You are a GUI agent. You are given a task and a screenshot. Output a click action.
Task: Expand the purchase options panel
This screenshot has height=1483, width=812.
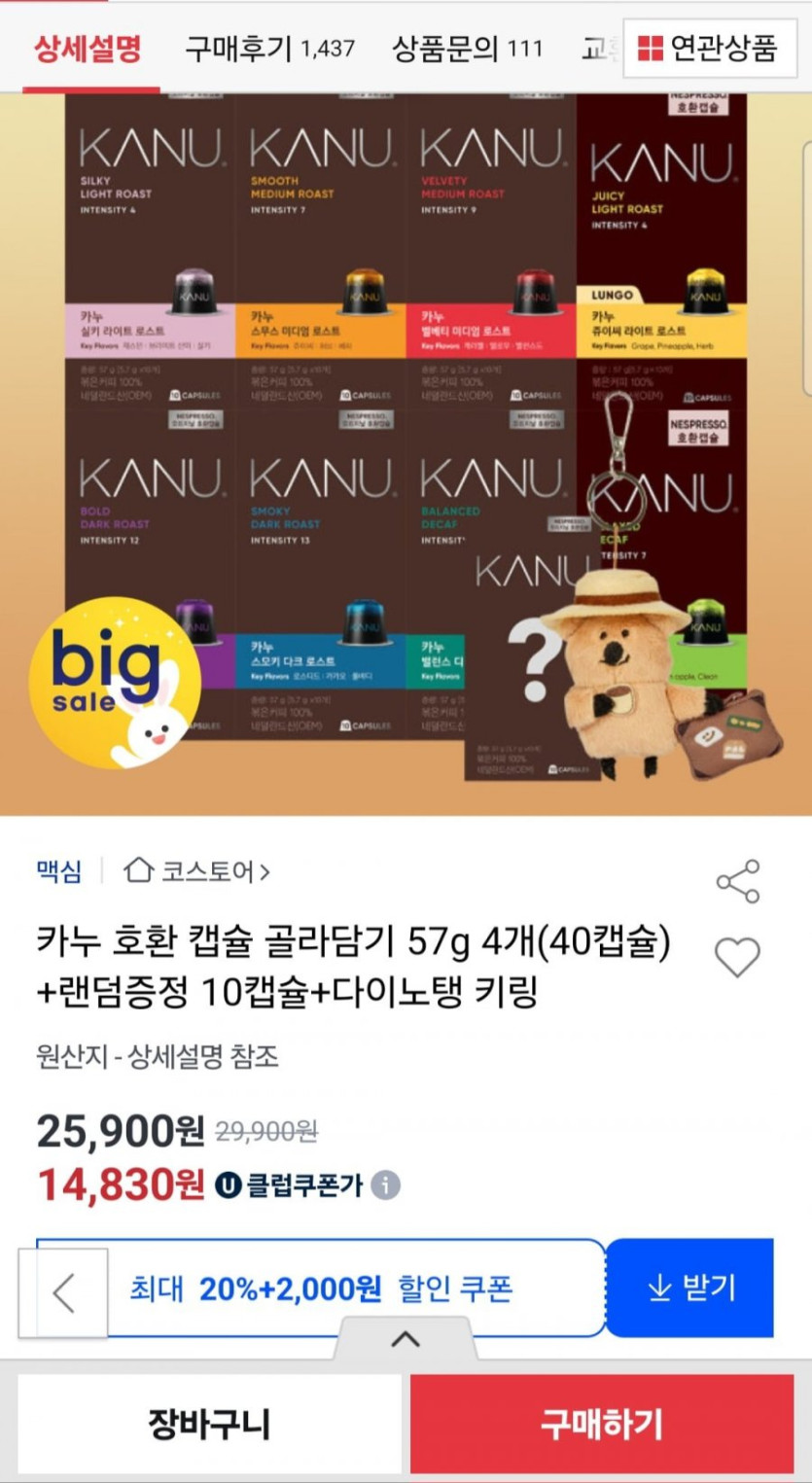[x=406, y=1340]
